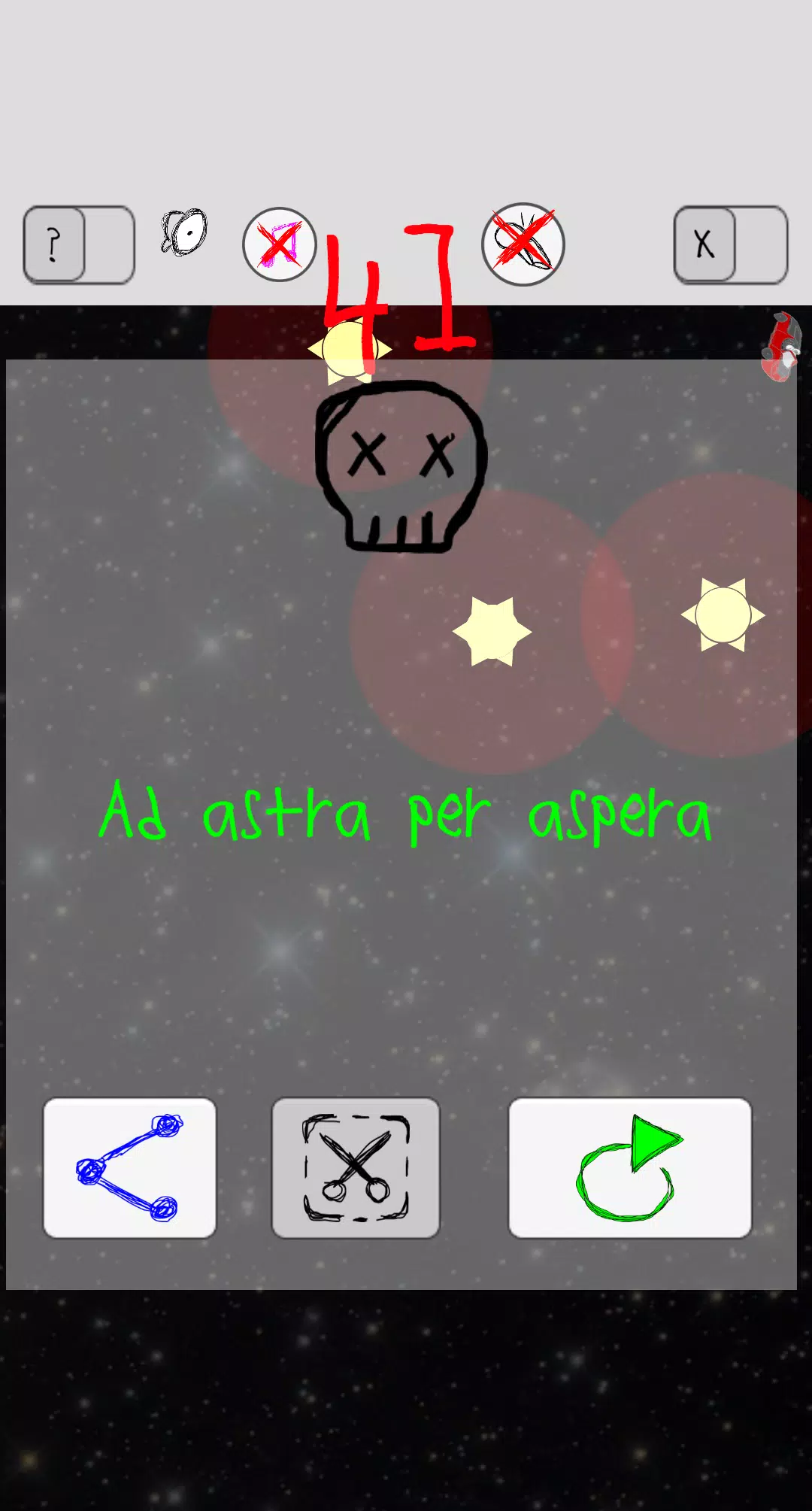
Task: Tap the crossed-out purple music icon
Action: tap(279, 244)
